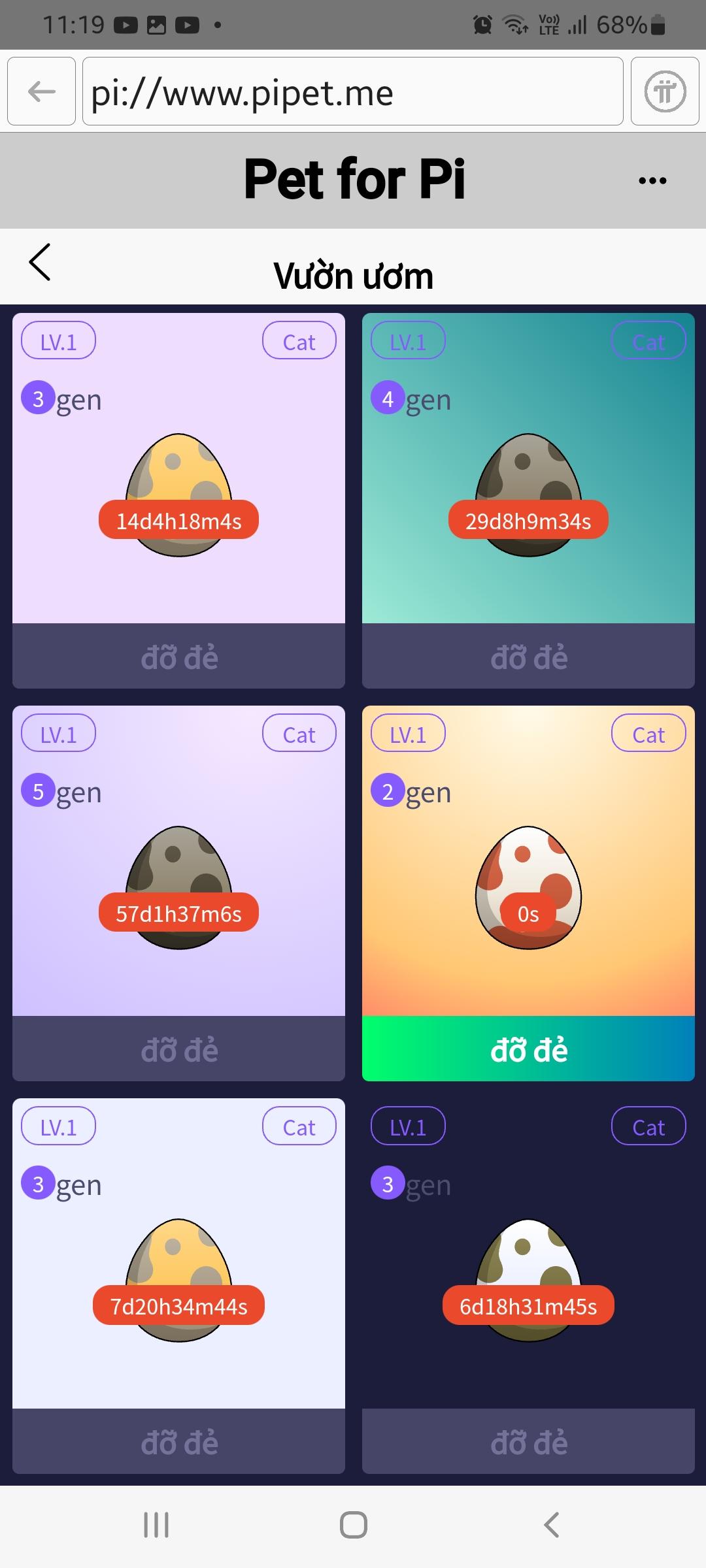Leave Vườn ươm using the back chevron
Viewport: 706px width, 1568px height.
[x=40, y=263]
